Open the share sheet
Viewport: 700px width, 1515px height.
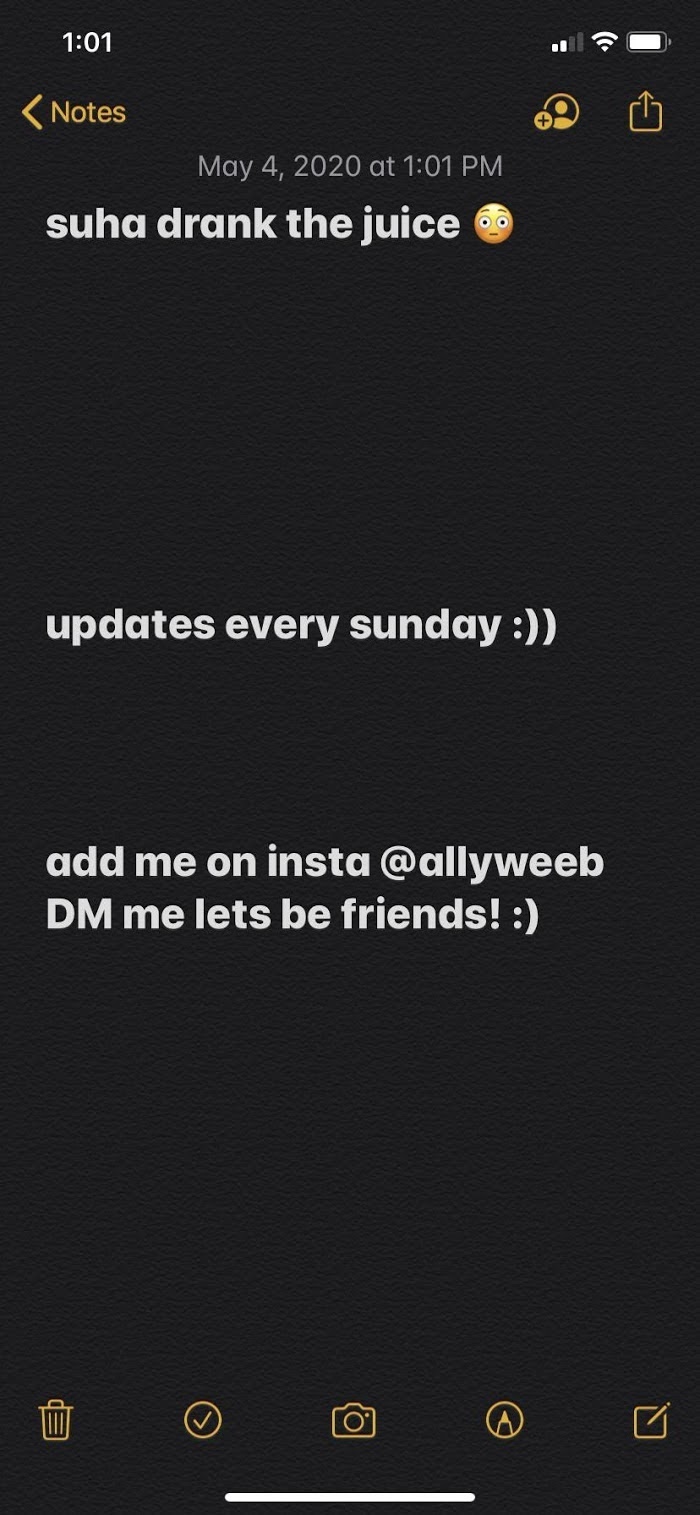(646, 111)
